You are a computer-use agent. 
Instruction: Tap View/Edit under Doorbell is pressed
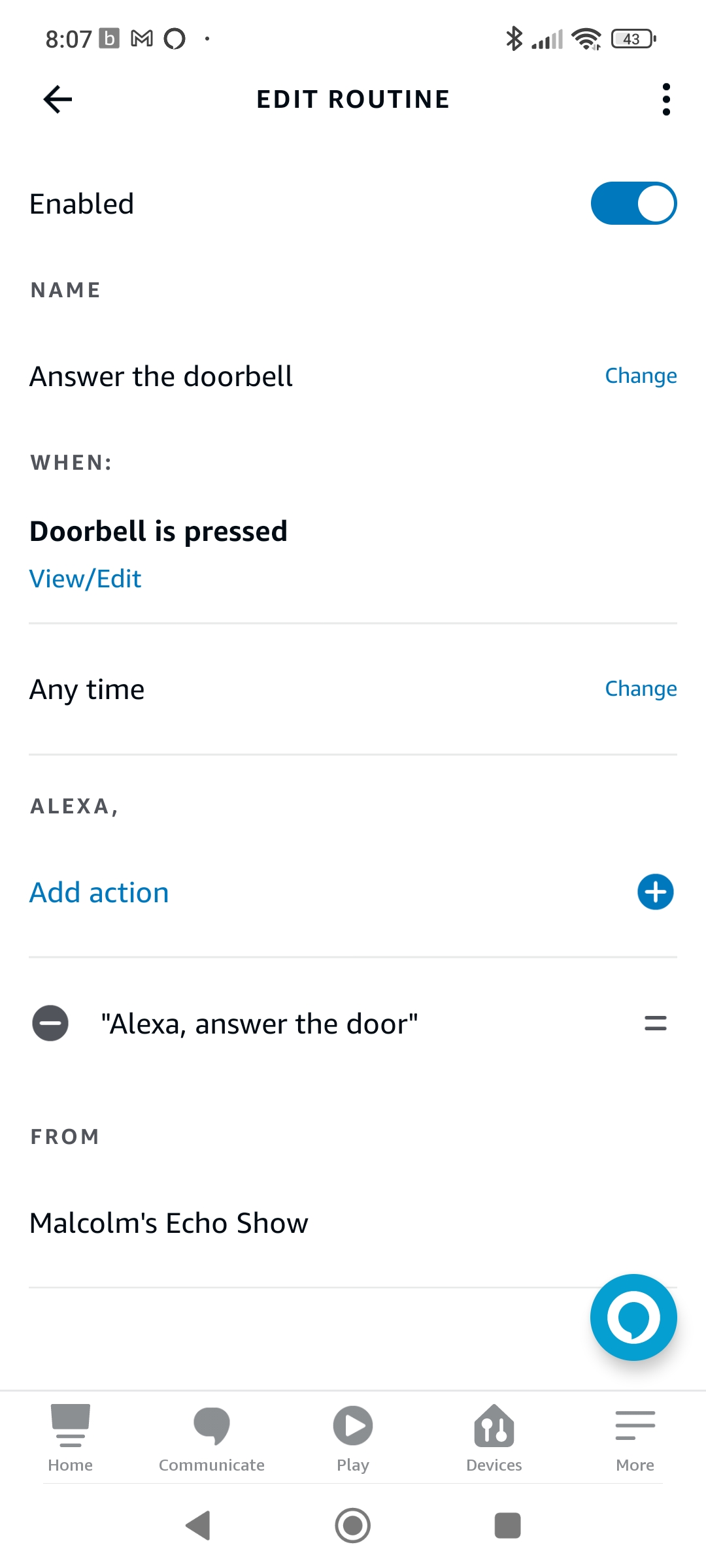[x=85, y=579]
